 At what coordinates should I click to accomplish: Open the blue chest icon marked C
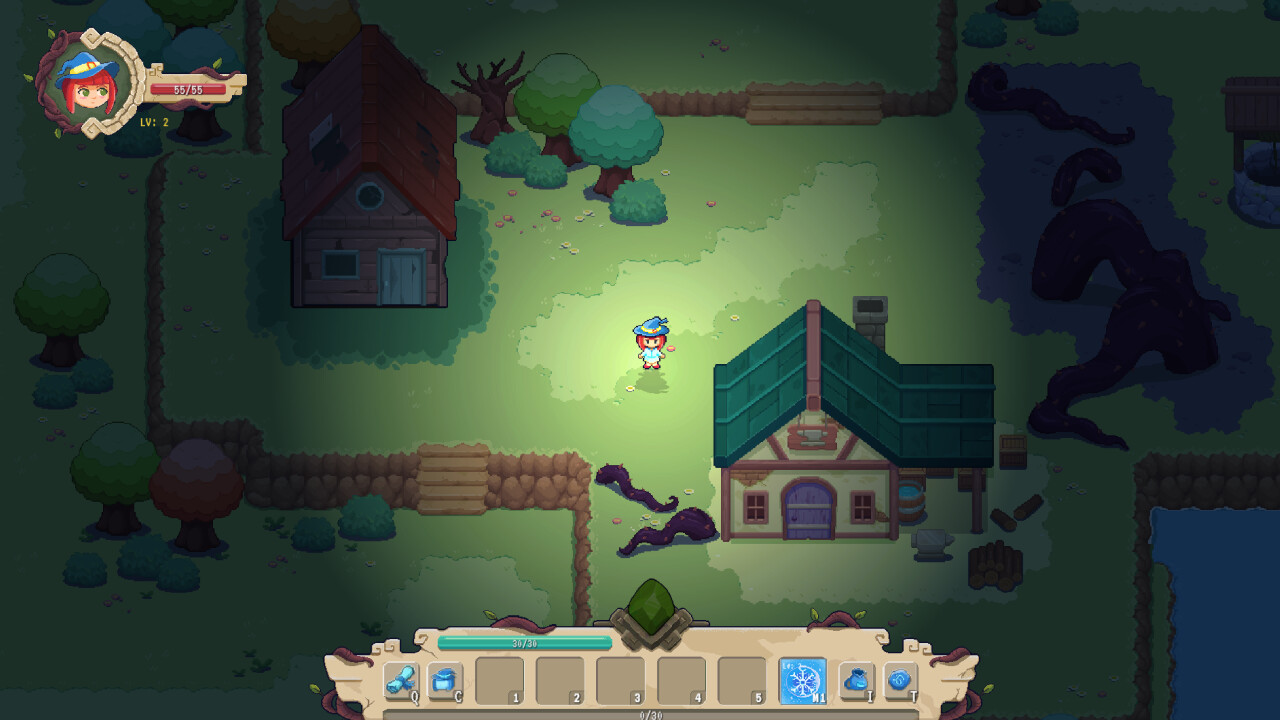pyautogui.click(x=444, y=680)
